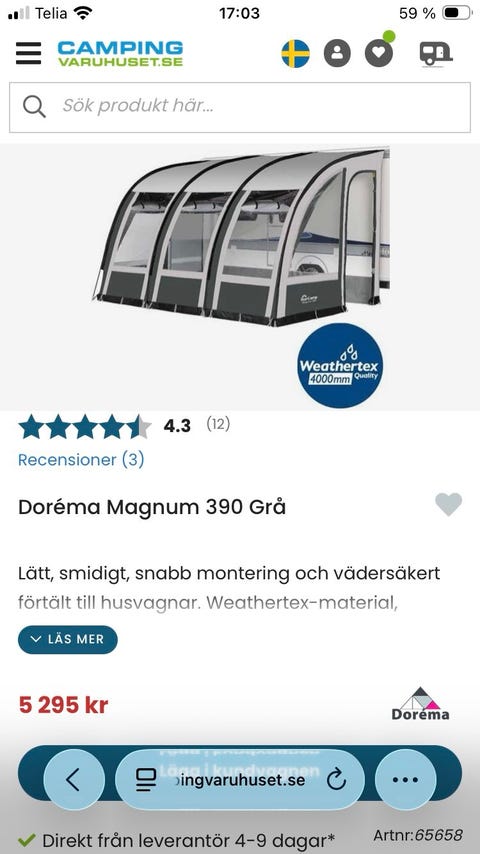Open the Doréma brand page

point(420,704)
